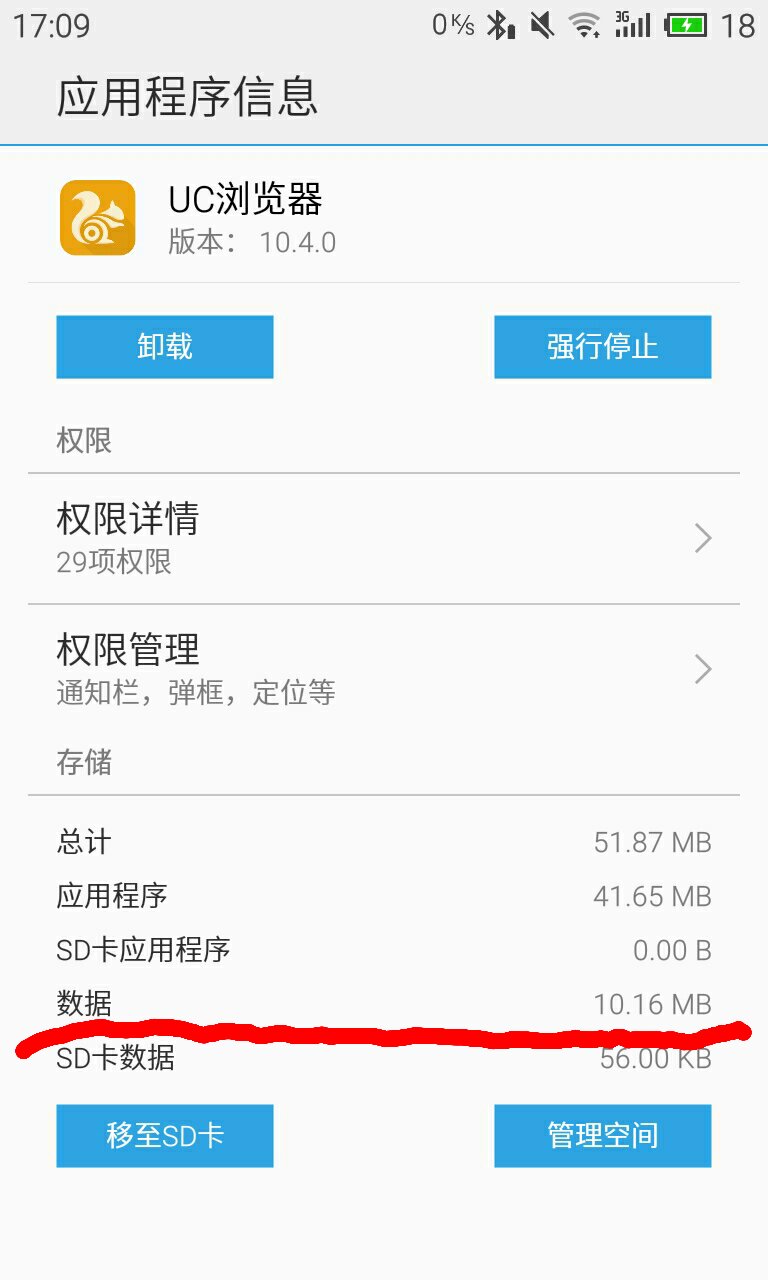Viewport: 768px width, 1280px height.
Task: Click the 总计 storage total row
Action: [x=384, y=842]
